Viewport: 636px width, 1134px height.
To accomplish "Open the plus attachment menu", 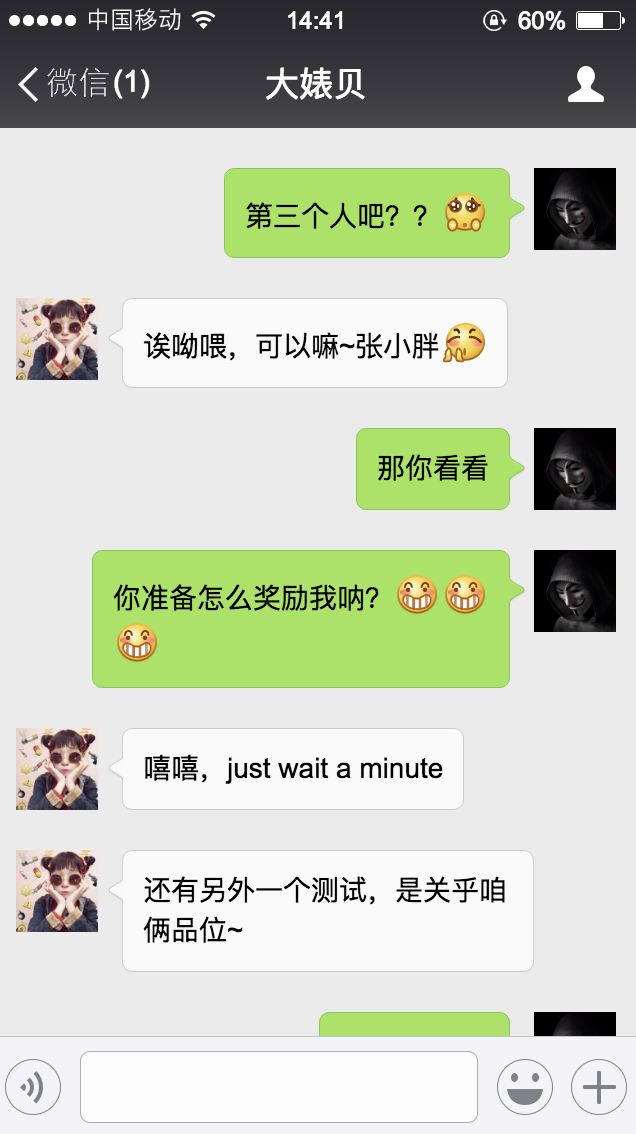I will coord(598,1086).
